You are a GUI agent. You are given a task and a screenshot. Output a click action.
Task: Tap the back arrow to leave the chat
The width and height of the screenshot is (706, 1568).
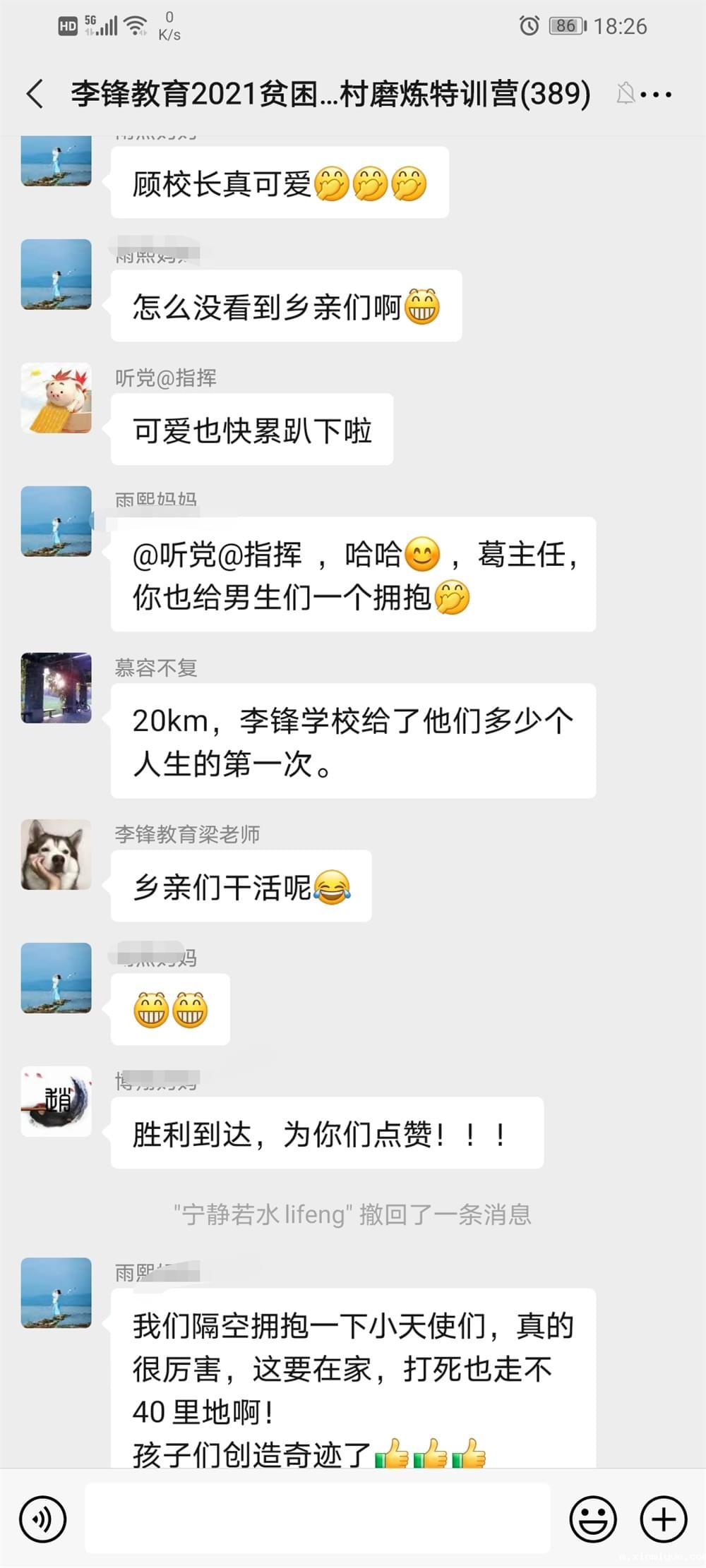pyautogui.click(x=33, y=94)
